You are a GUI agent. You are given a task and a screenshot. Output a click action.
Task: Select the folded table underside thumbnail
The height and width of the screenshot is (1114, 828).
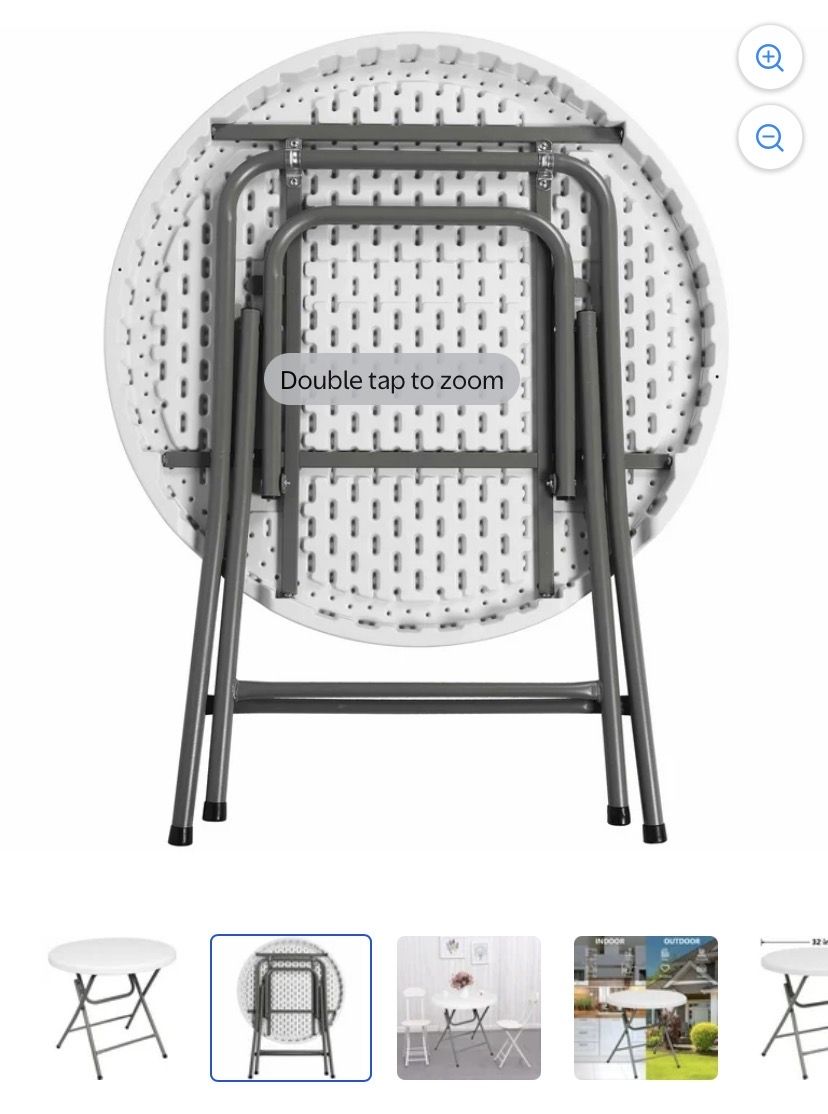(291, 1008)
